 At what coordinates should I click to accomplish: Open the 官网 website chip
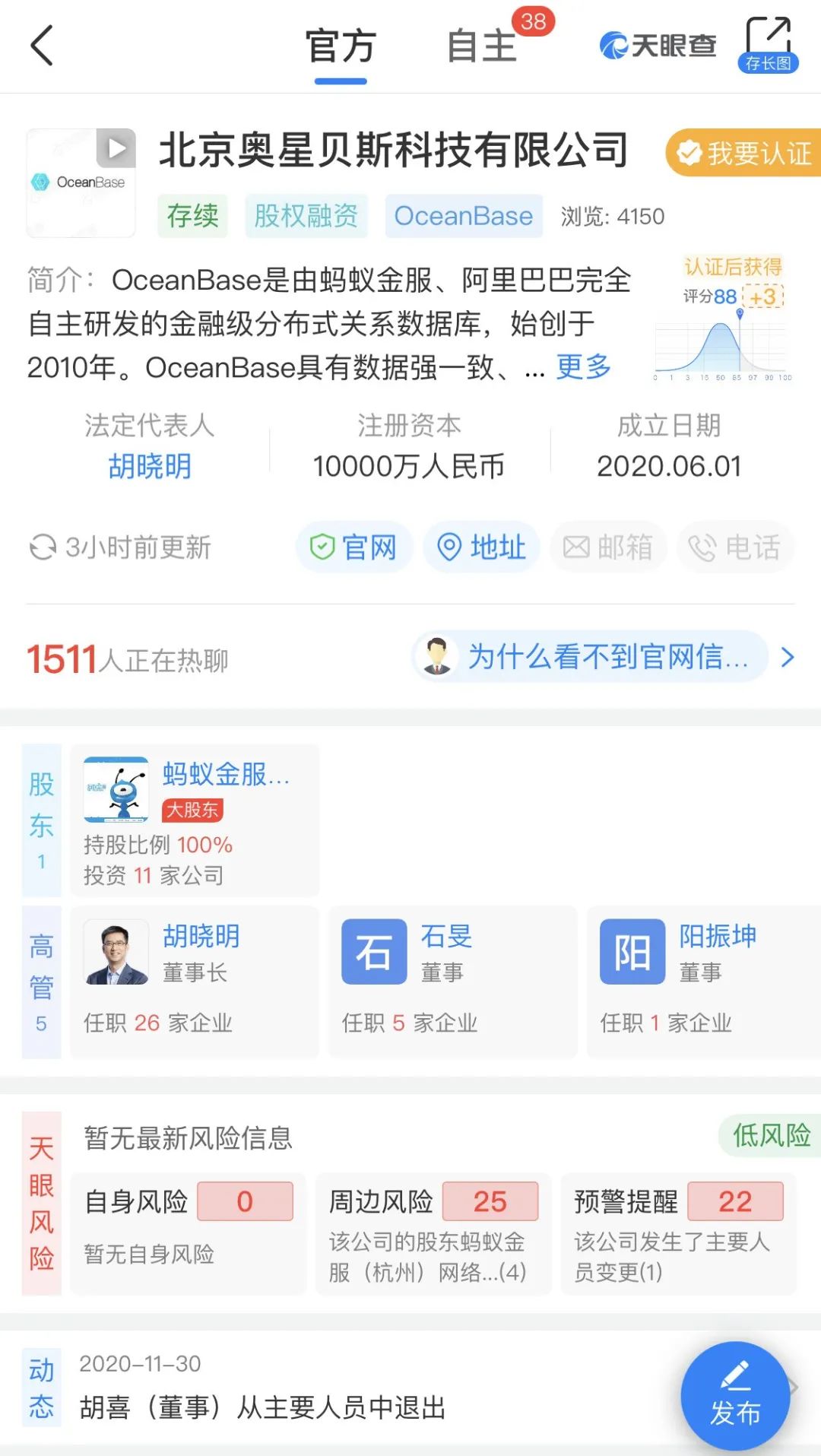(x=354, y=547)
